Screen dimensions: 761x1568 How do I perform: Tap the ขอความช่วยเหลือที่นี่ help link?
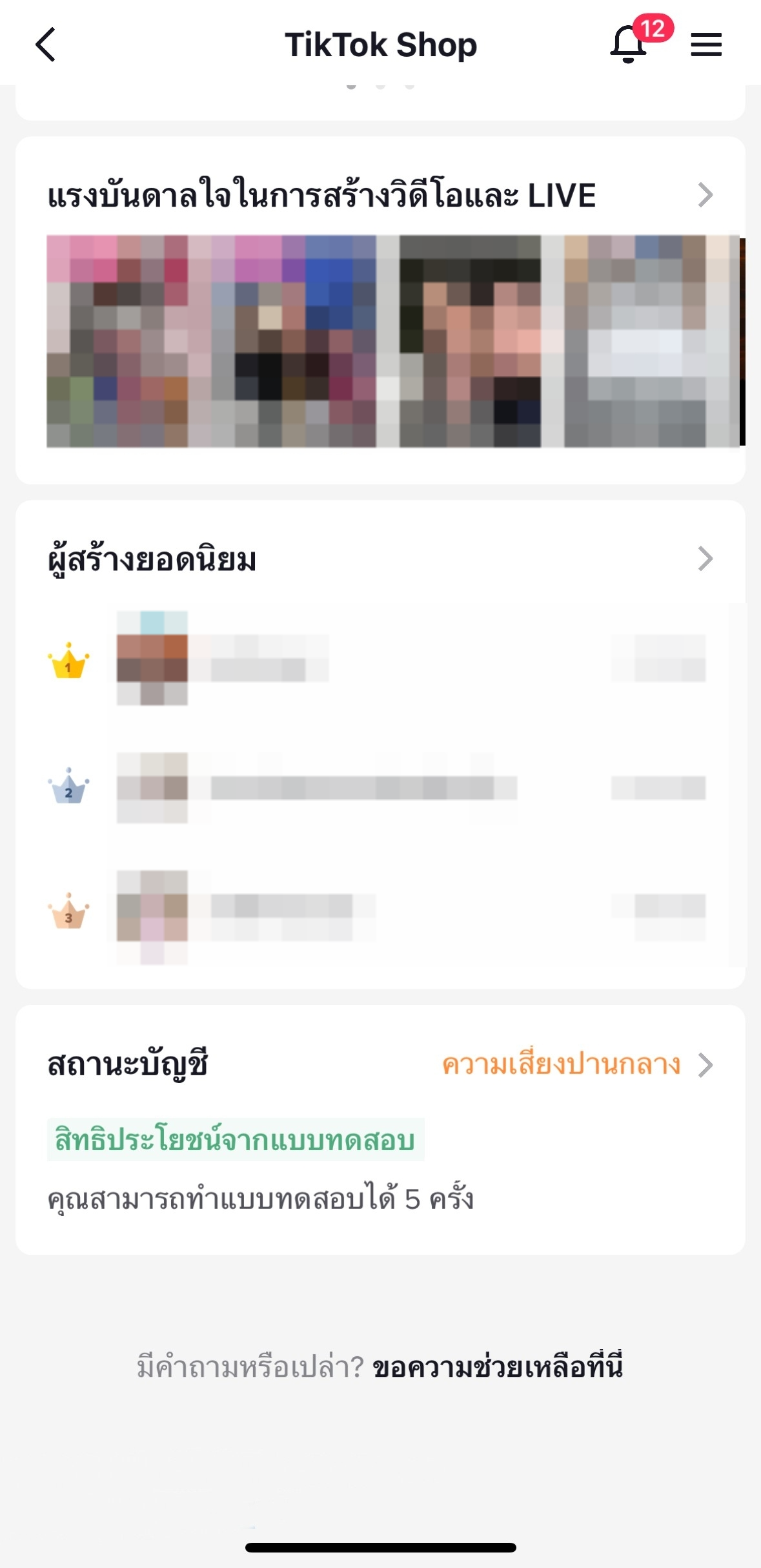[x=498, y=1367]
